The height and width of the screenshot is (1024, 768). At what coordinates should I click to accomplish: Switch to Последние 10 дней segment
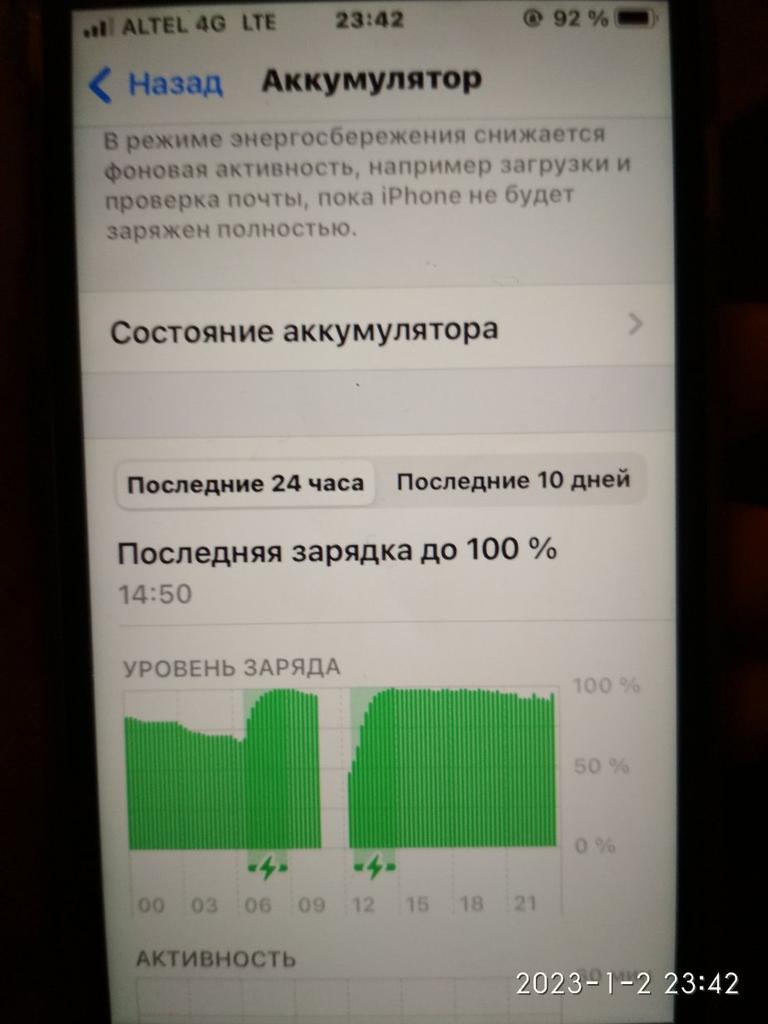(512, 481)
